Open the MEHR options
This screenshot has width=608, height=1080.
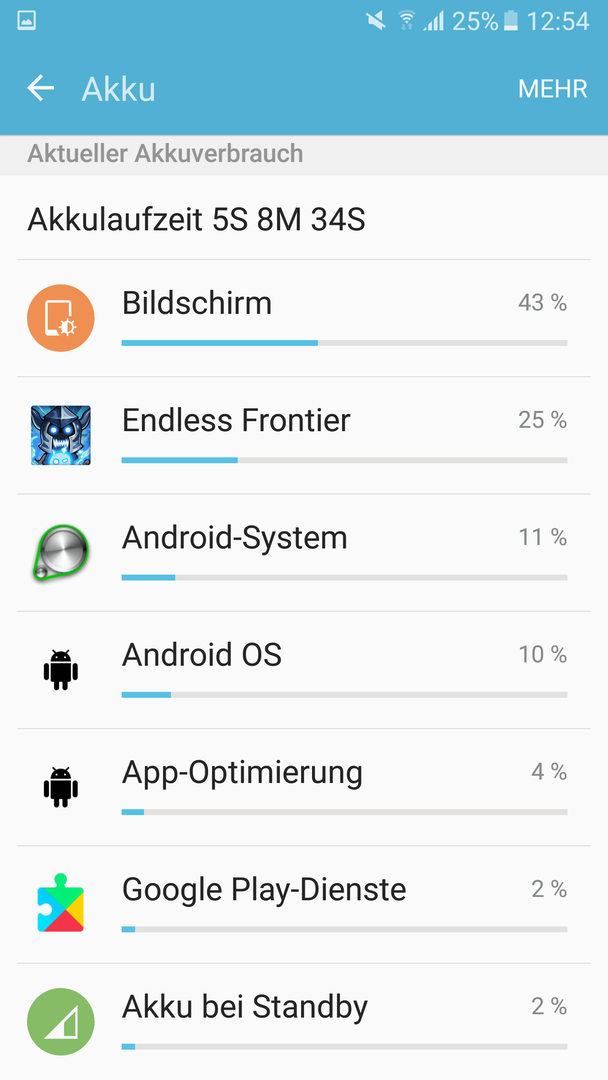(552, 89)
